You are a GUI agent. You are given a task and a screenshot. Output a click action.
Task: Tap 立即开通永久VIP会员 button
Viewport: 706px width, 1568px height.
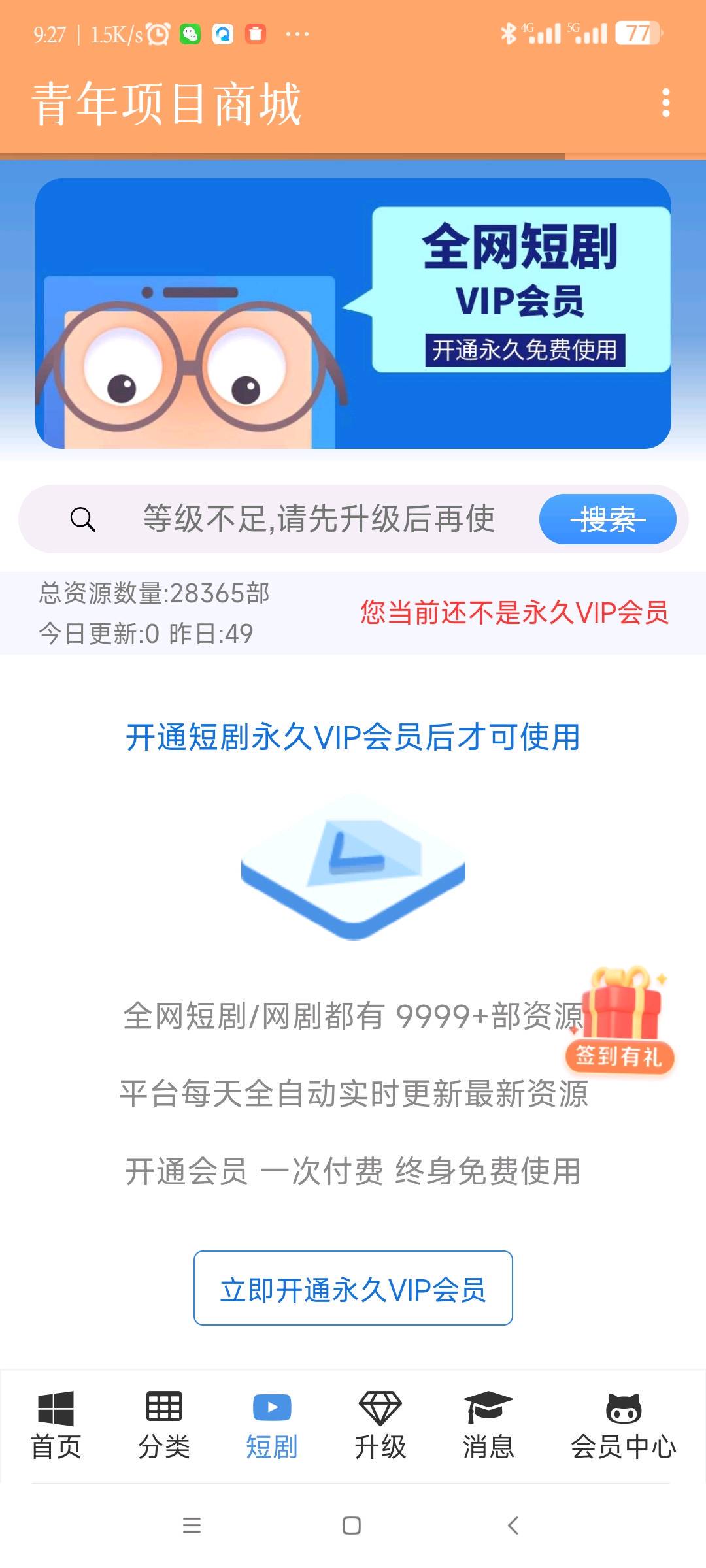[x=353, y=1288]
